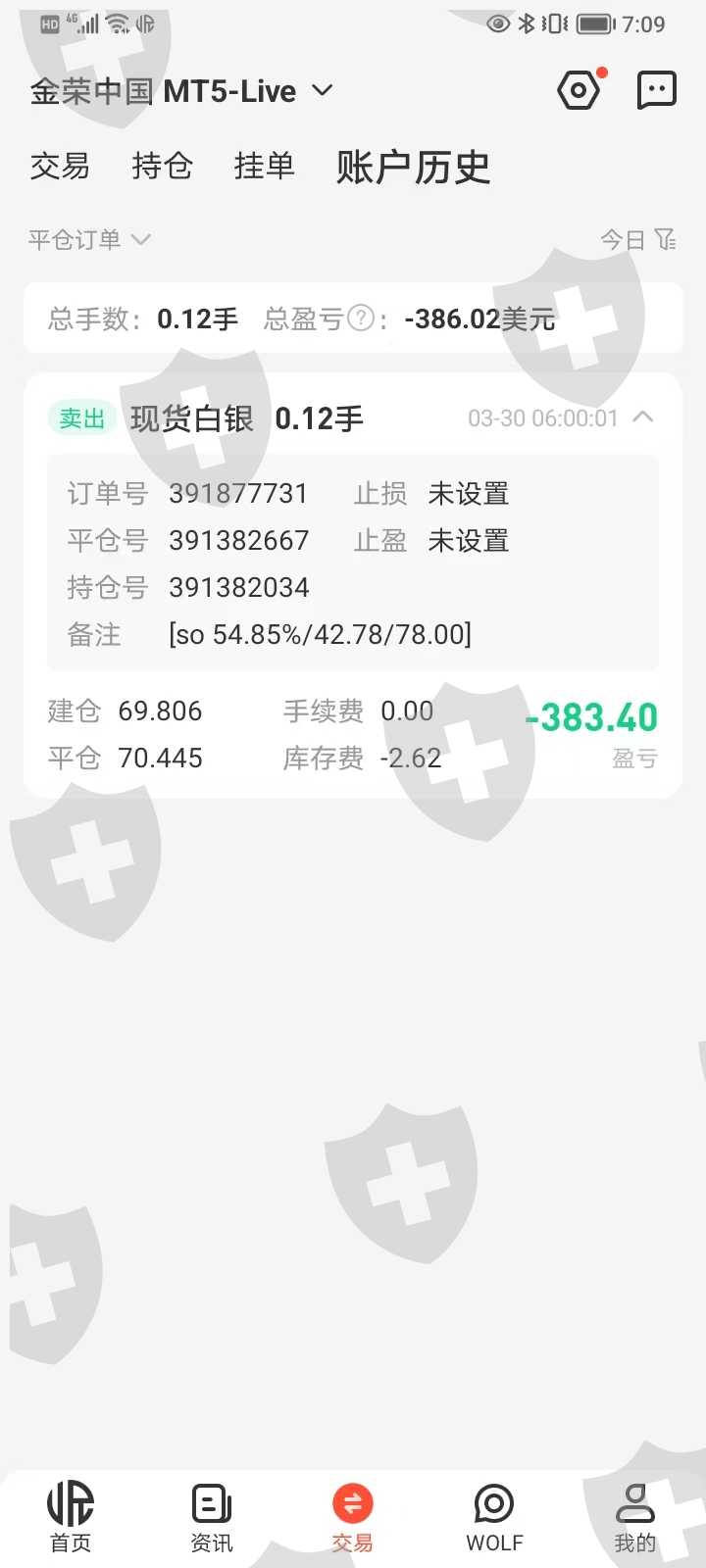Select the 账户历史 tab

413,168
